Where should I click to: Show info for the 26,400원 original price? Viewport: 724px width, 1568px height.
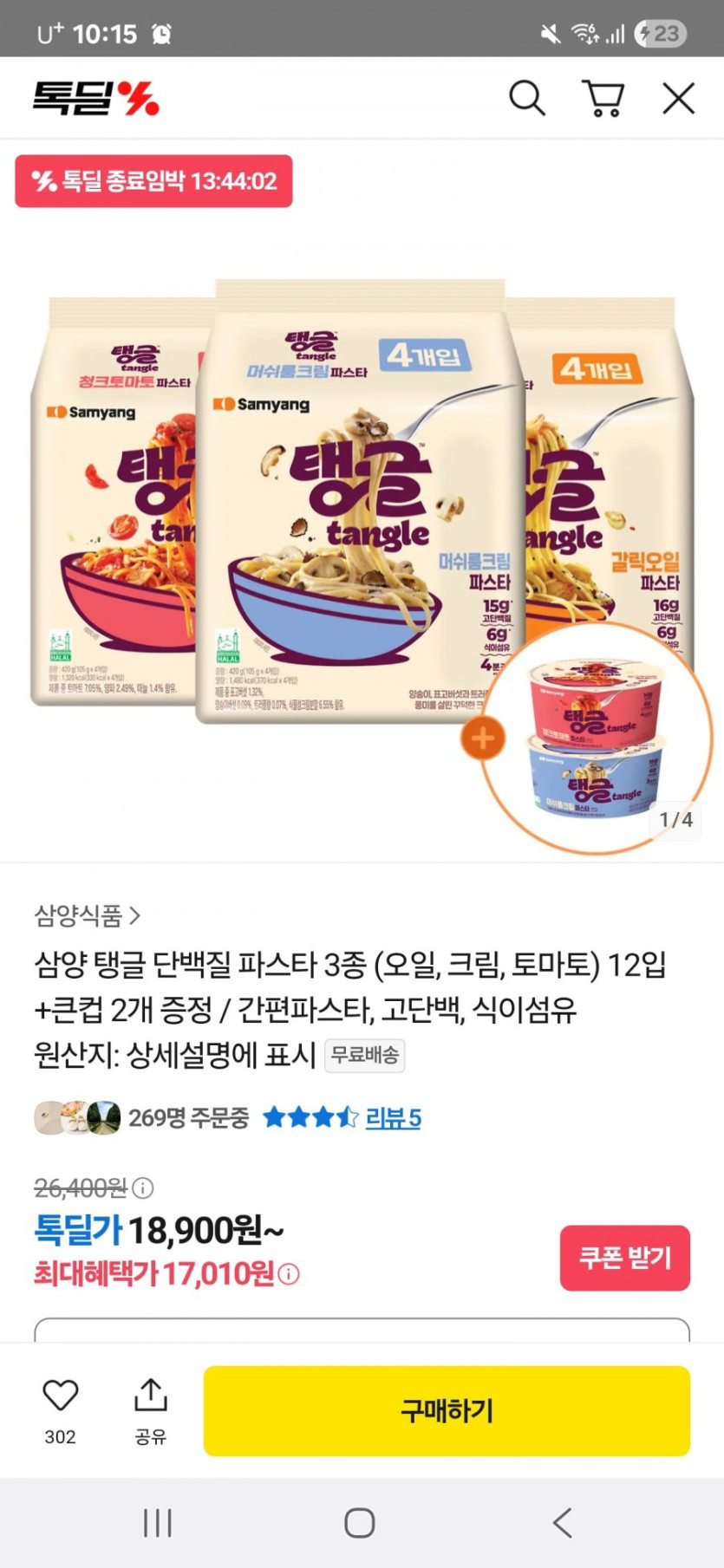tap(143, 1187)
